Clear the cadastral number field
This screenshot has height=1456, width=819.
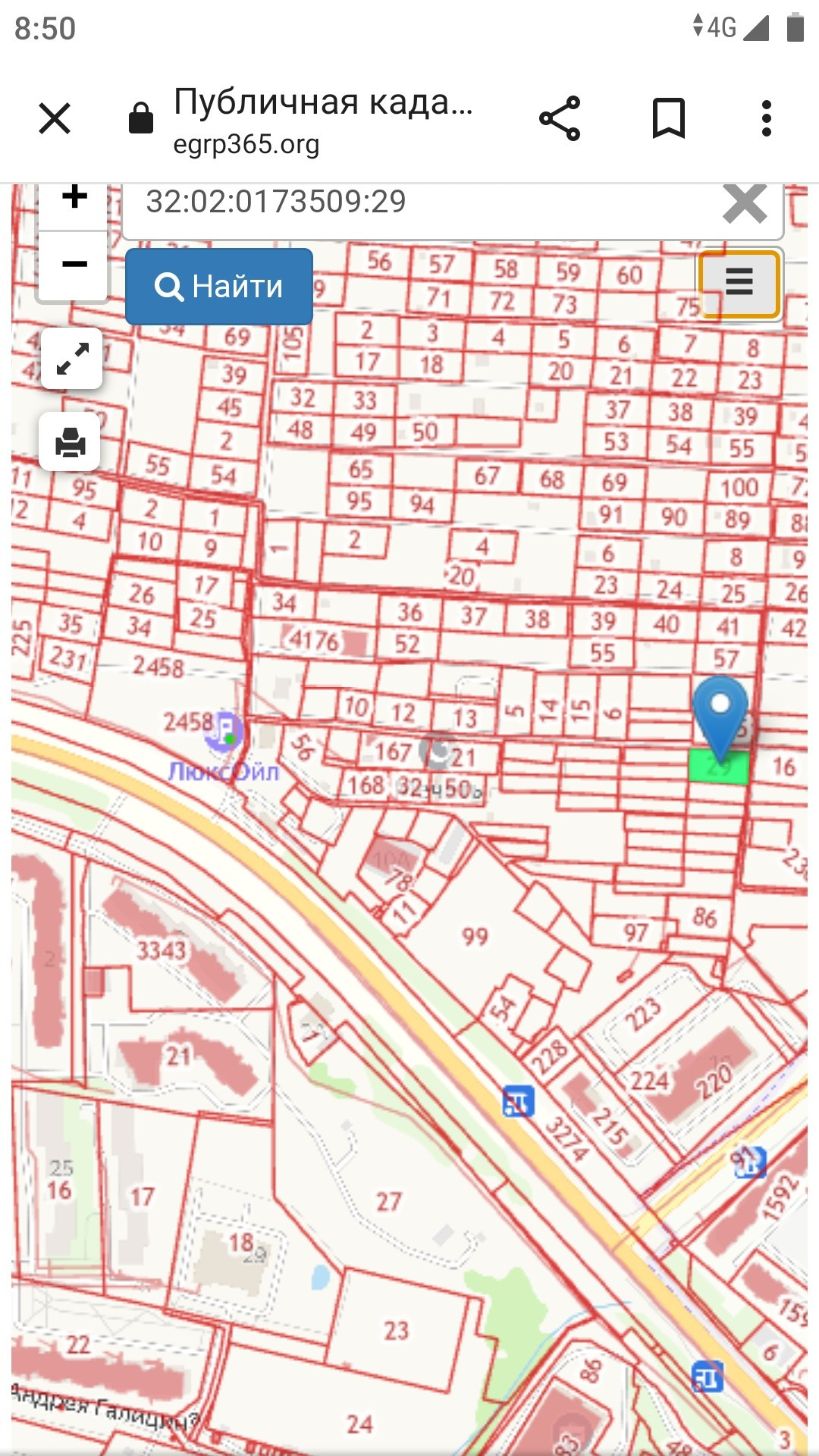click(744, 203)
